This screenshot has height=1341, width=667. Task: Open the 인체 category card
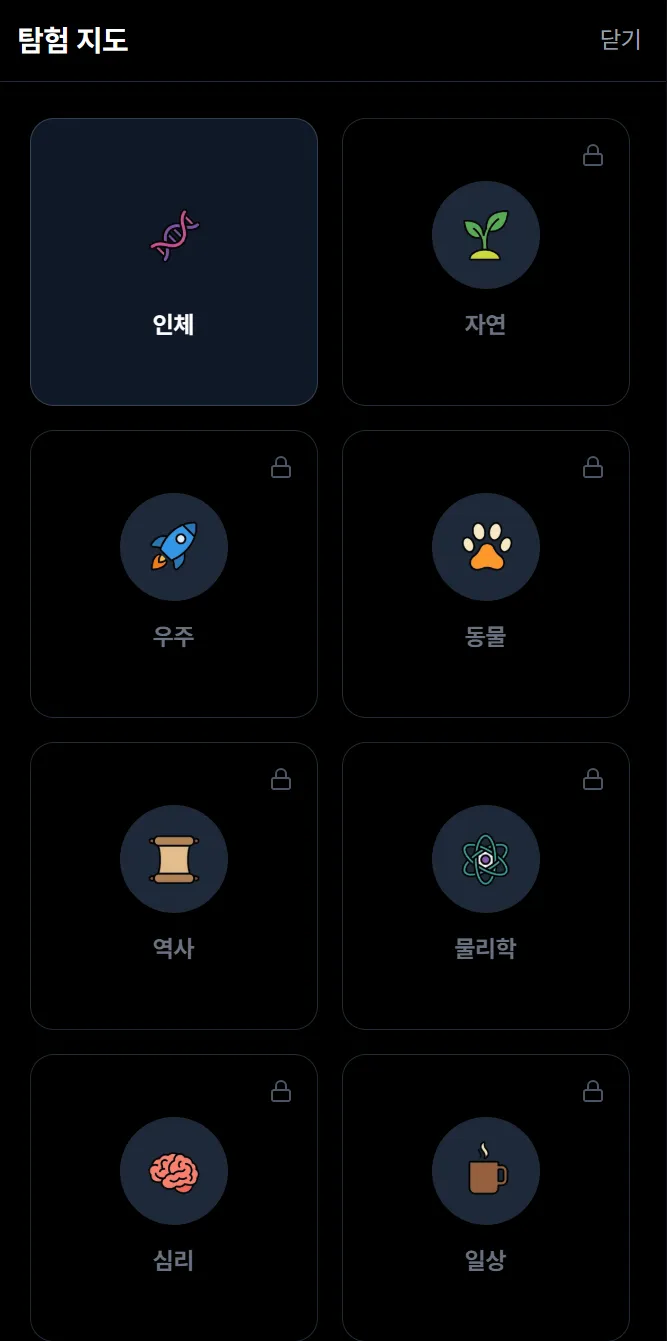click(x=174, y=262)
